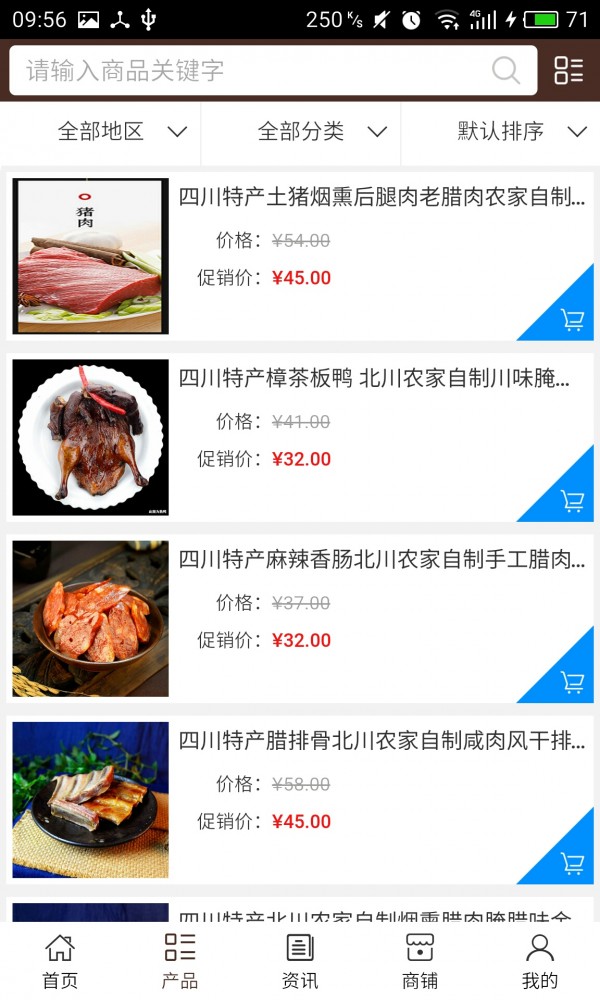
Task: Open the 我的 profile tab
Action: click(540, 960)
